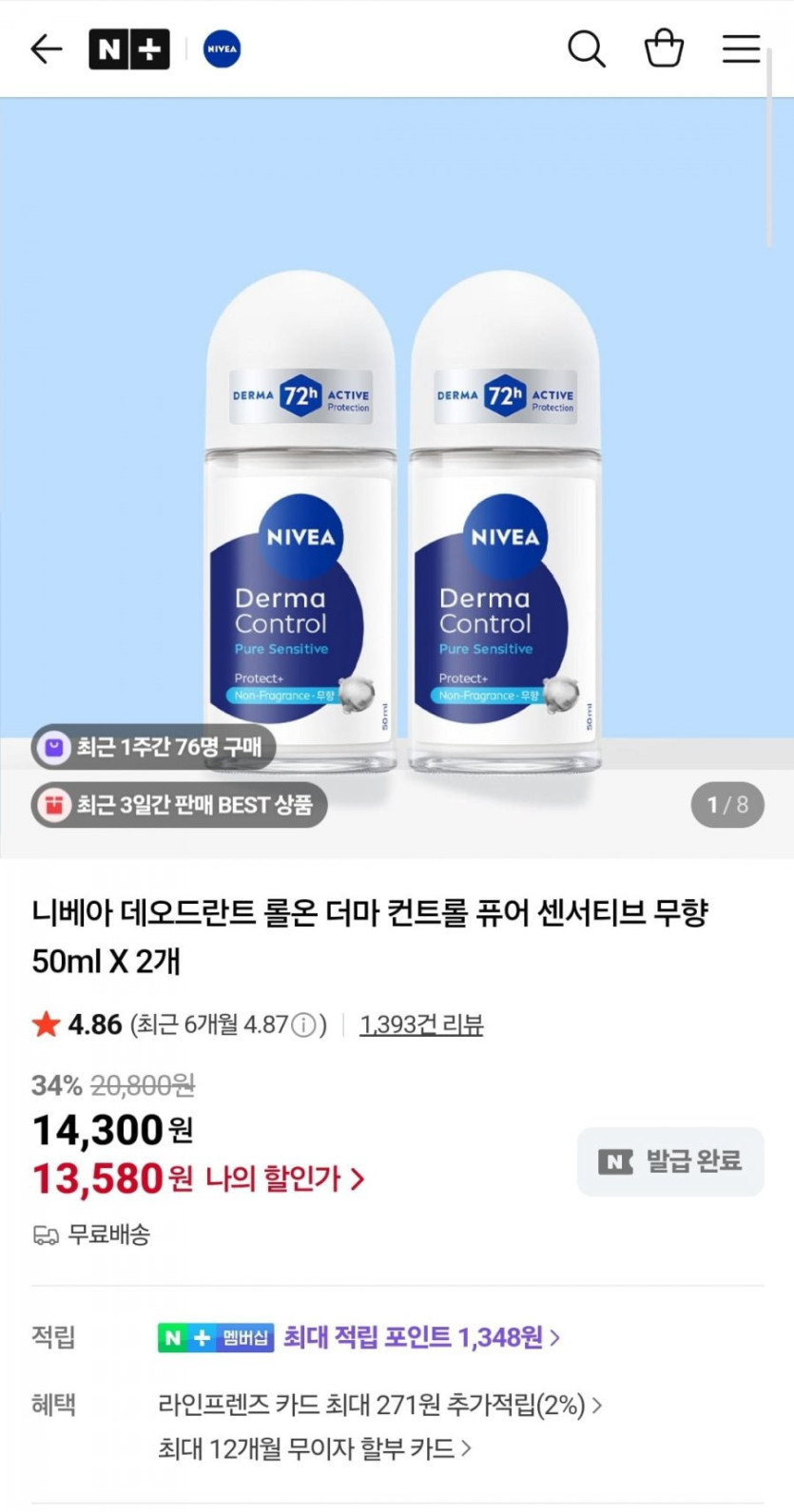Viewport: 794px width, 1512px height.
Task: Open the NIVEA brand store icon
Action: [223, 49]
